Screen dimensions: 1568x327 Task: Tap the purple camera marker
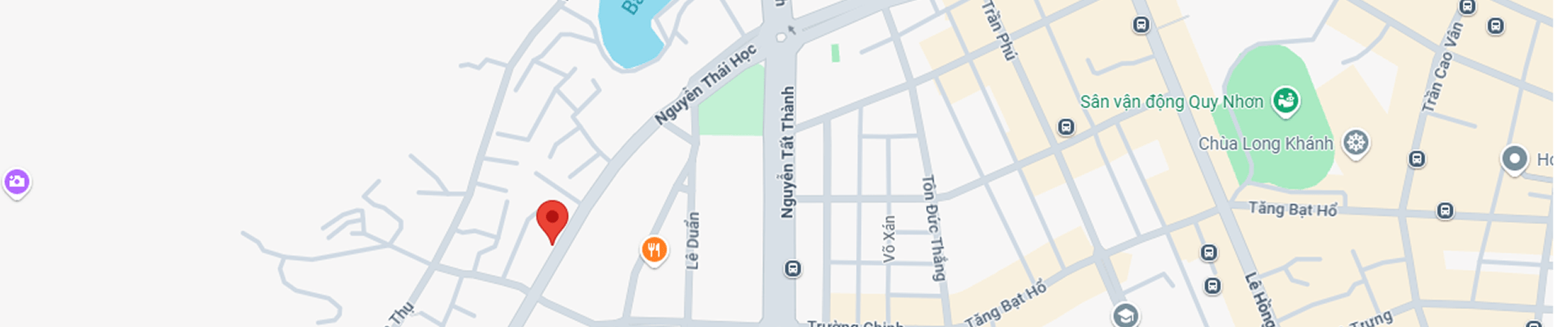pos(17,181)
